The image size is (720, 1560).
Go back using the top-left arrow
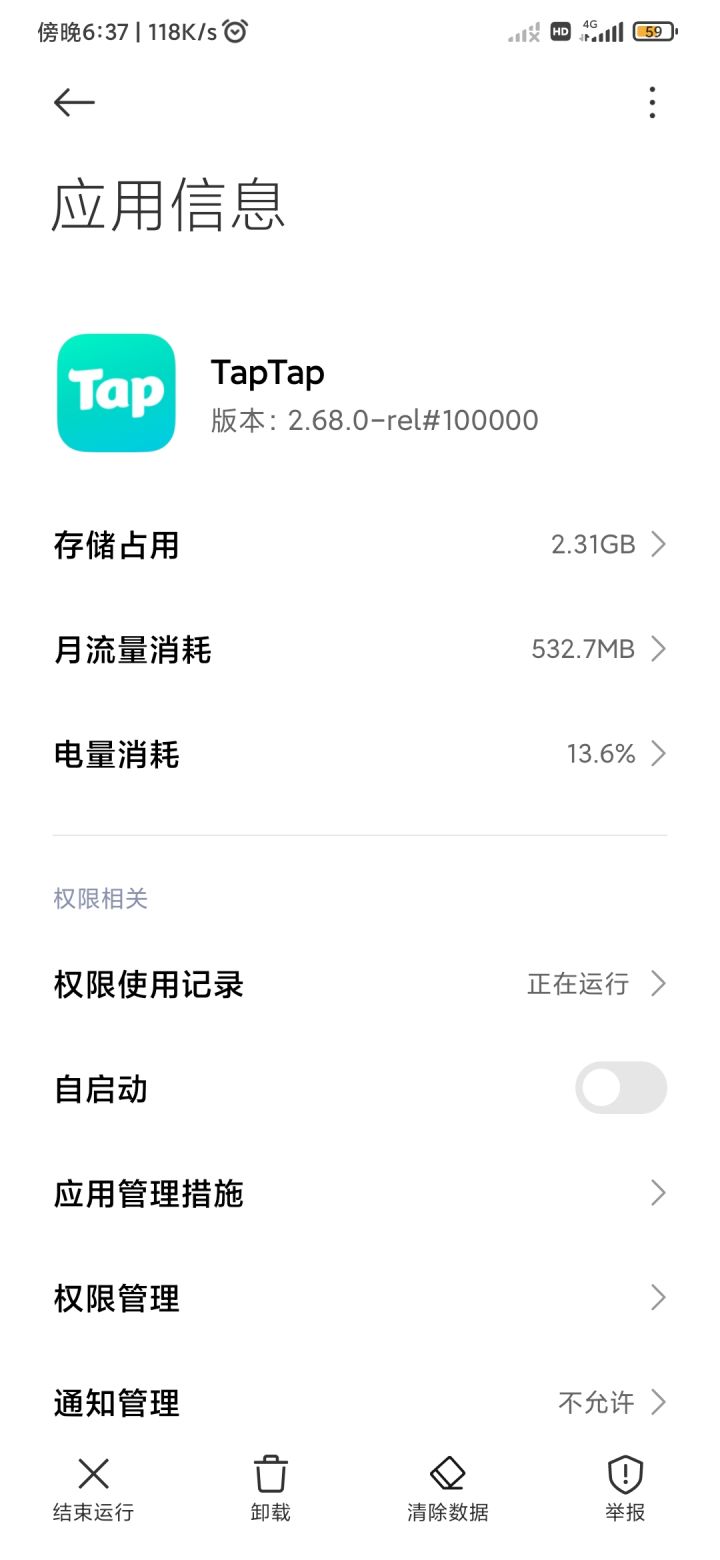[x=74, y=102]
